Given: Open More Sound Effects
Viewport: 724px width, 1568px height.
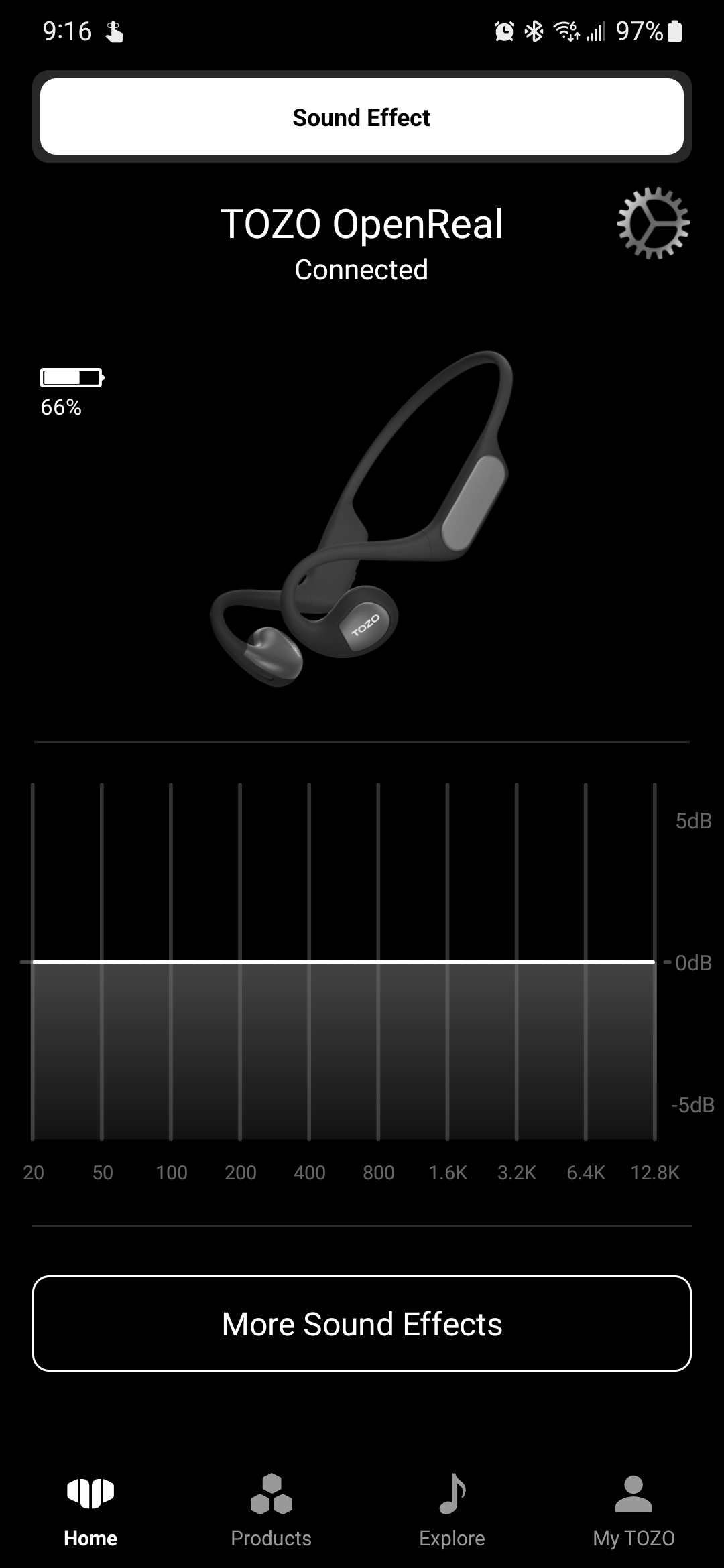Looking at the screenshot, I should click(x=362, y=1323).
